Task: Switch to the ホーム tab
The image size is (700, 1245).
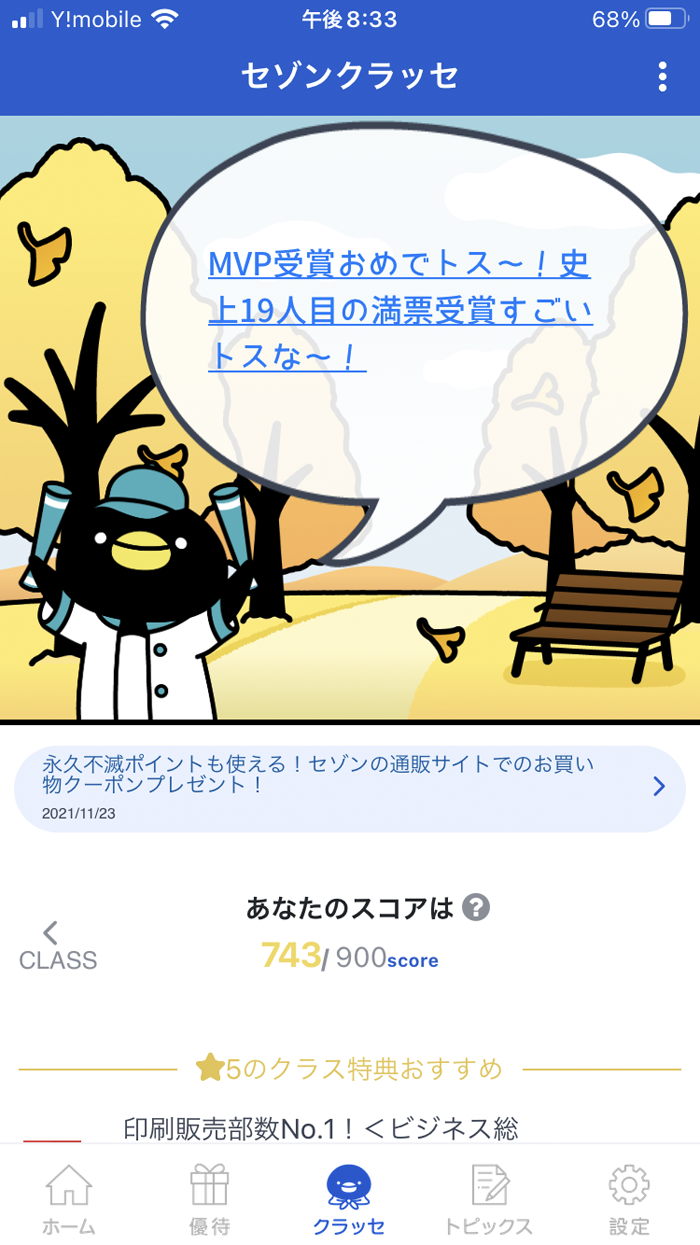Action: point(69,1199)
